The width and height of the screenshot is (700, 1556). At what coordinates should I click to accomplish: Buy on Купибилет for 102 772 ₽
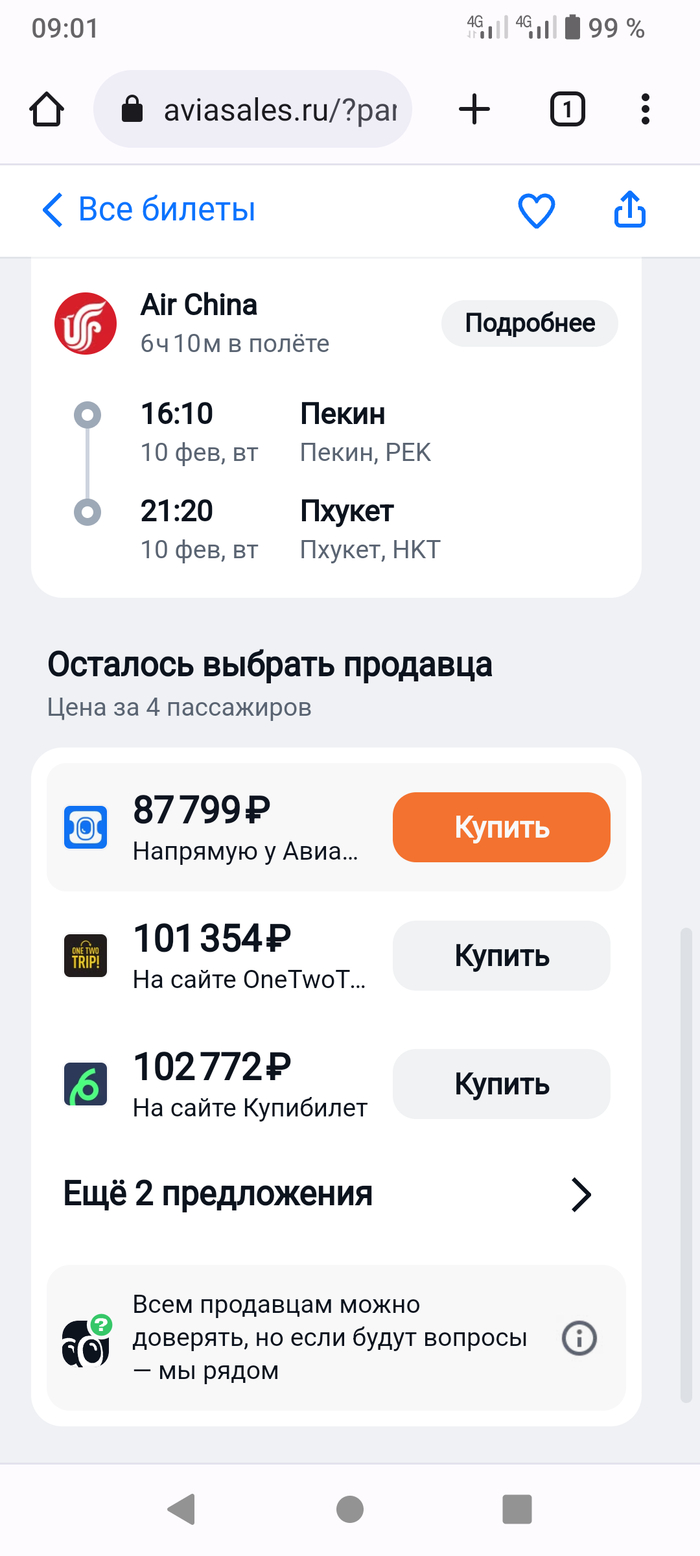click(501, 1084)
